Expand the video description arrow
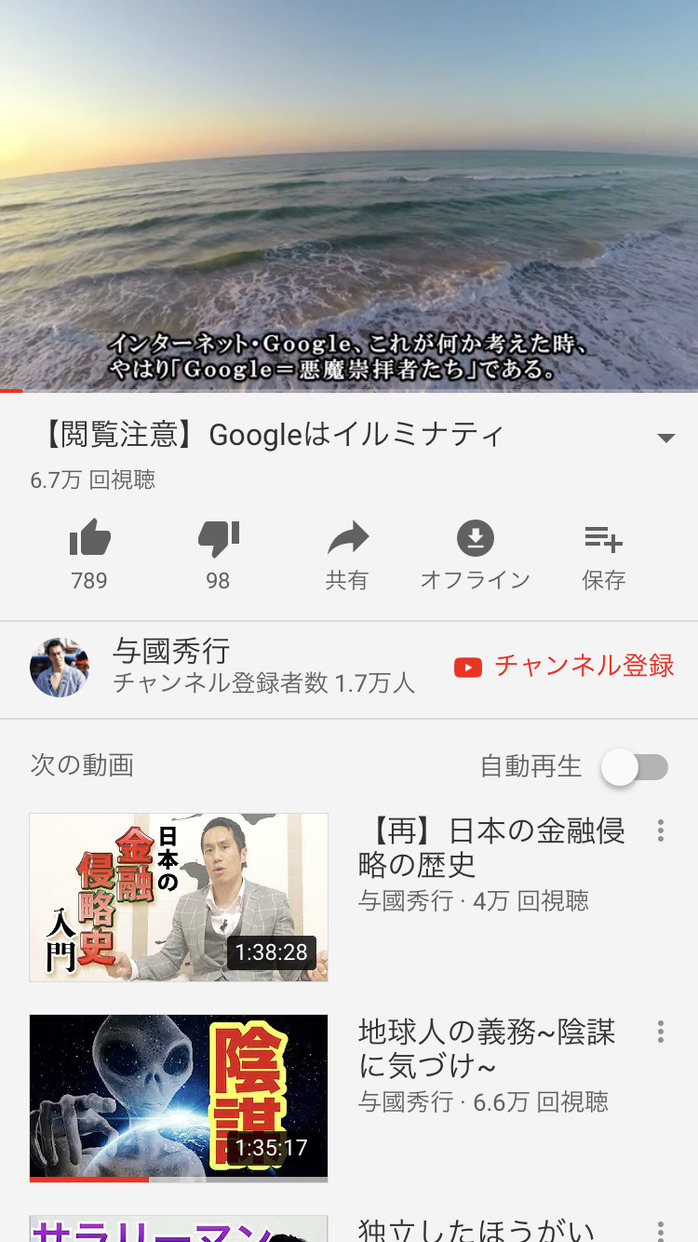 pos(666,438)
